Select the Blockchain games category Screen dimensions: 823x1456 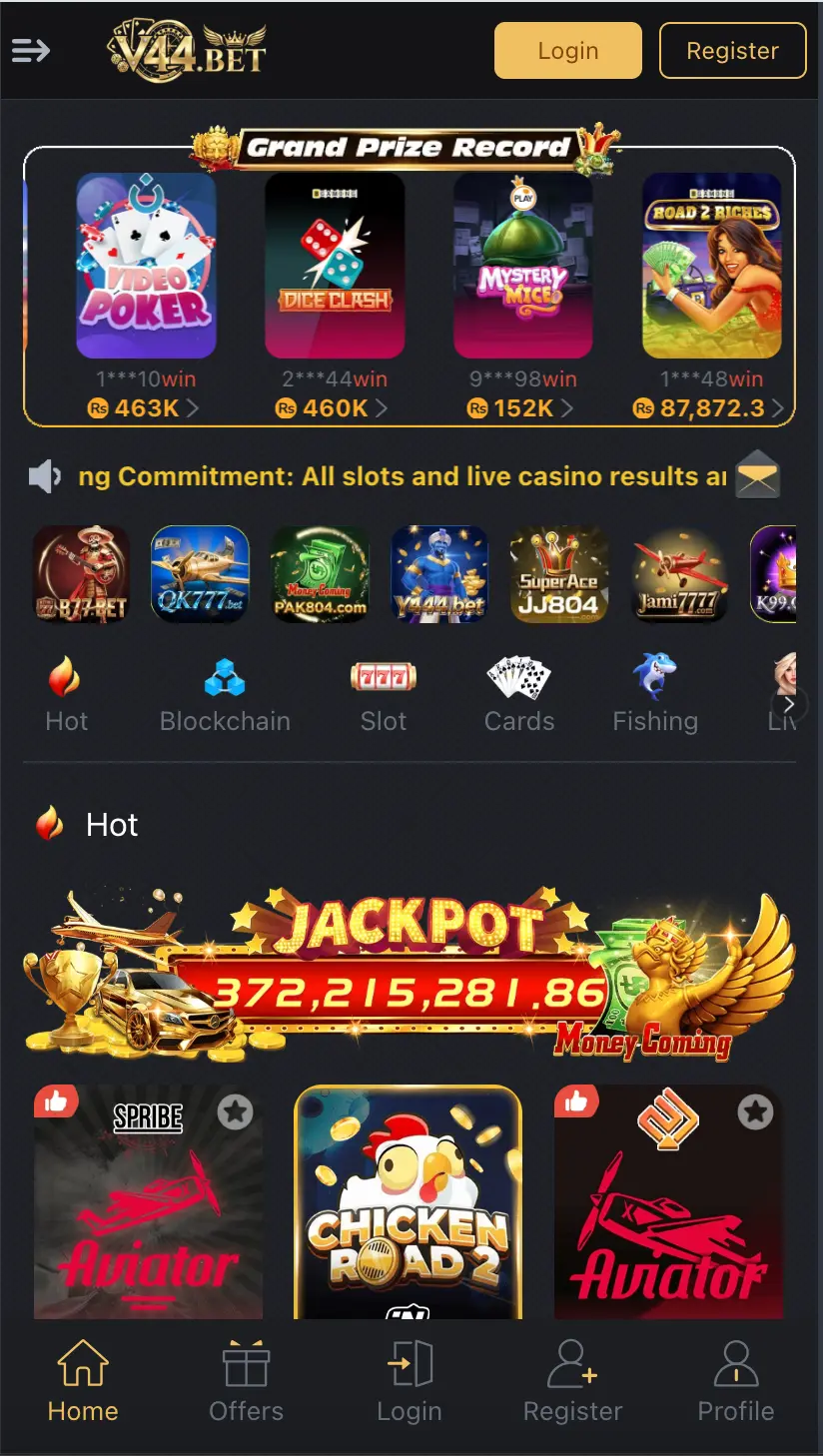[x=225, y=694]
